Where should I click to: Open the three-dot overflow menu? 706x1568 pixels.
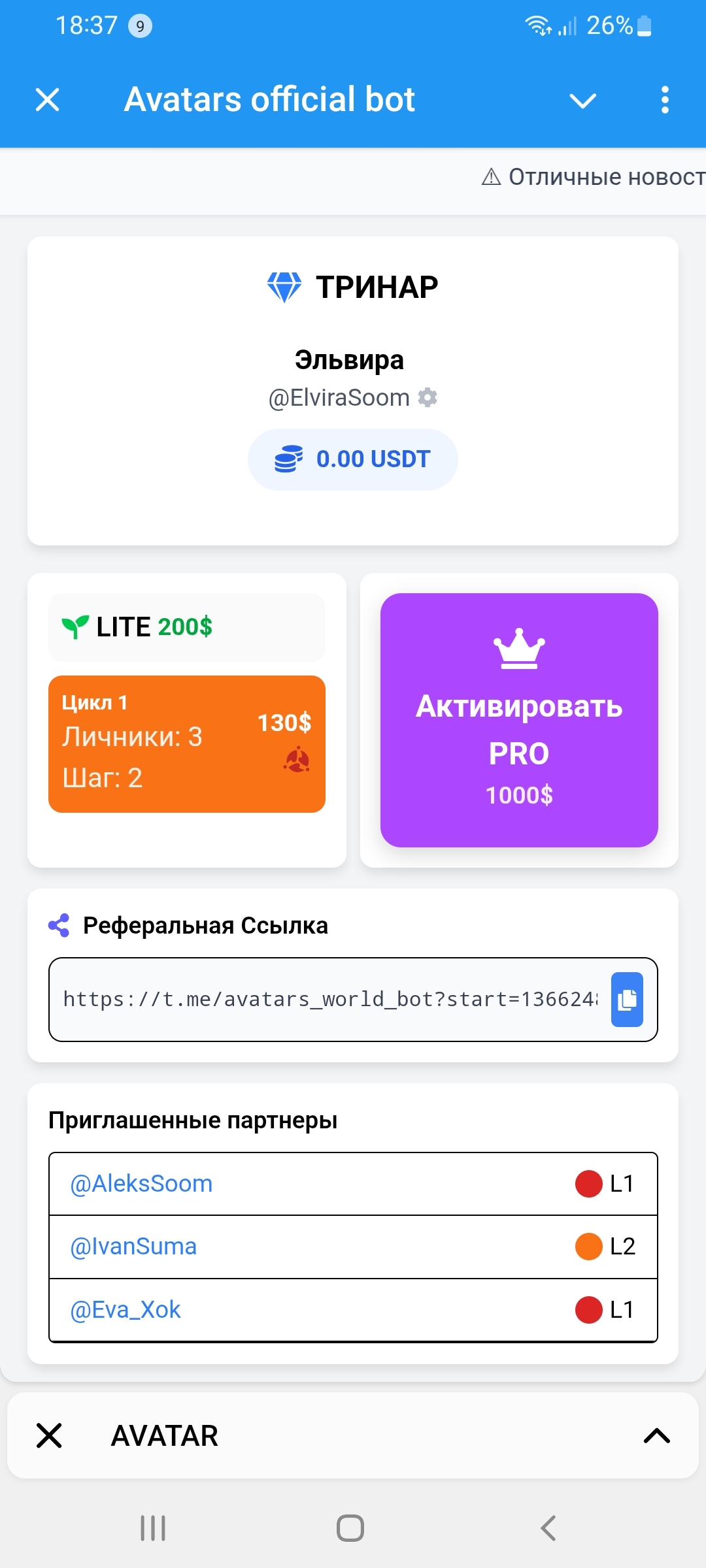point(665,100)
